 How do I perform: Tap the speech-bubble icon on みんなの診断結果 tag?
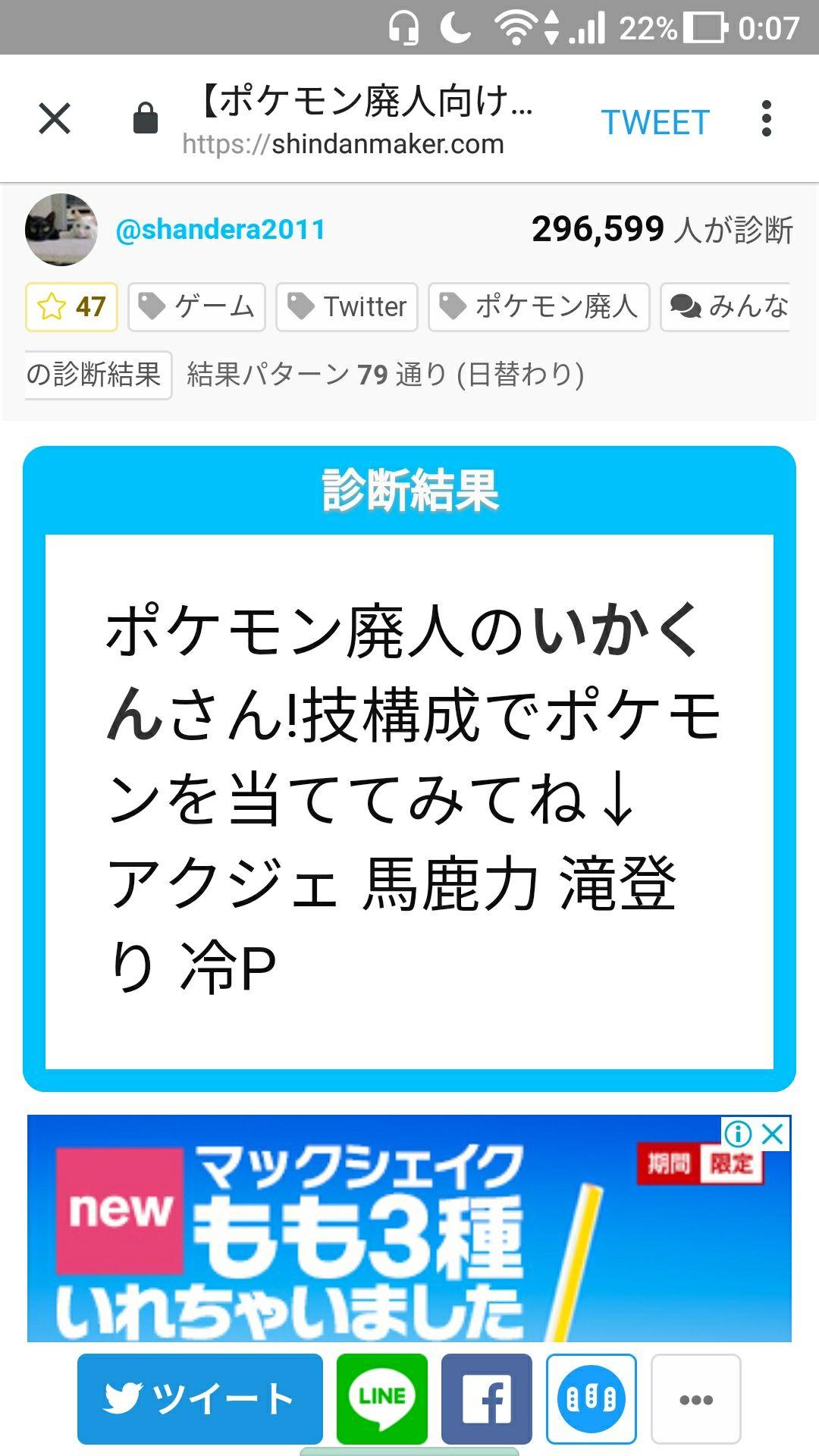click(x=686, y=307)
